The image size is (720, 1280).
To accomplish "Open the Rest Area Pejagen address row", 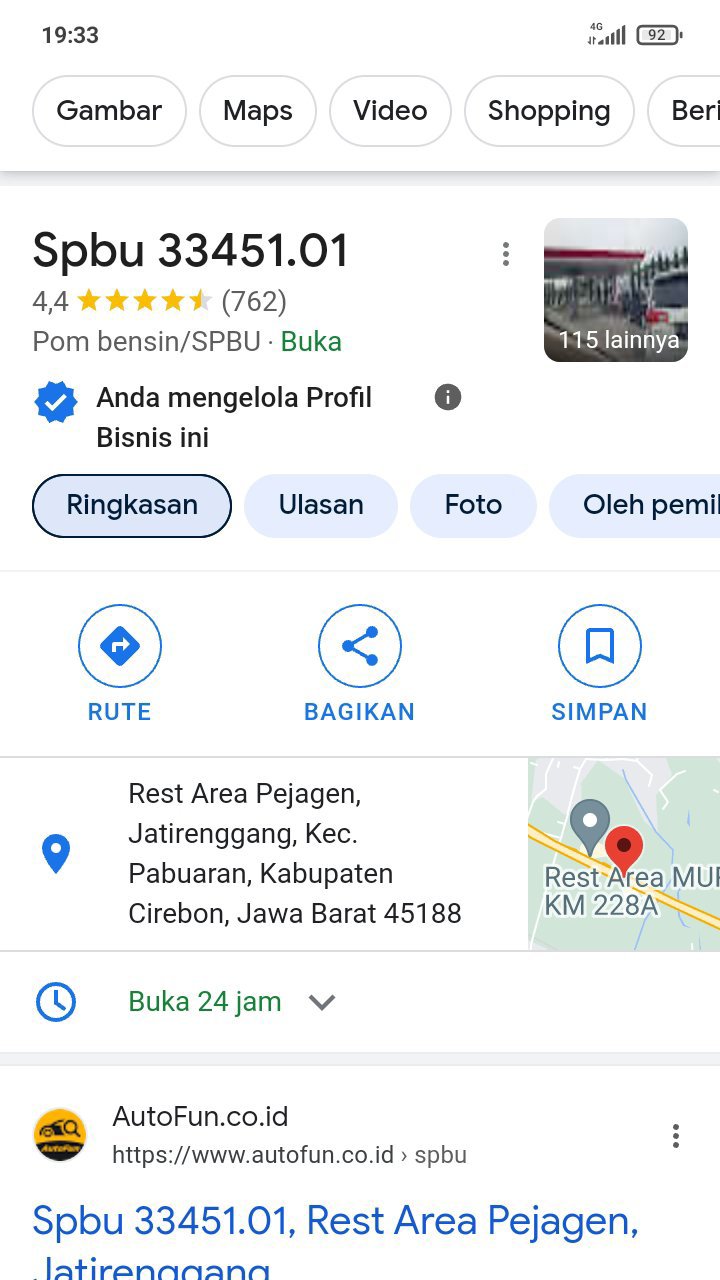I will (294, 853).
